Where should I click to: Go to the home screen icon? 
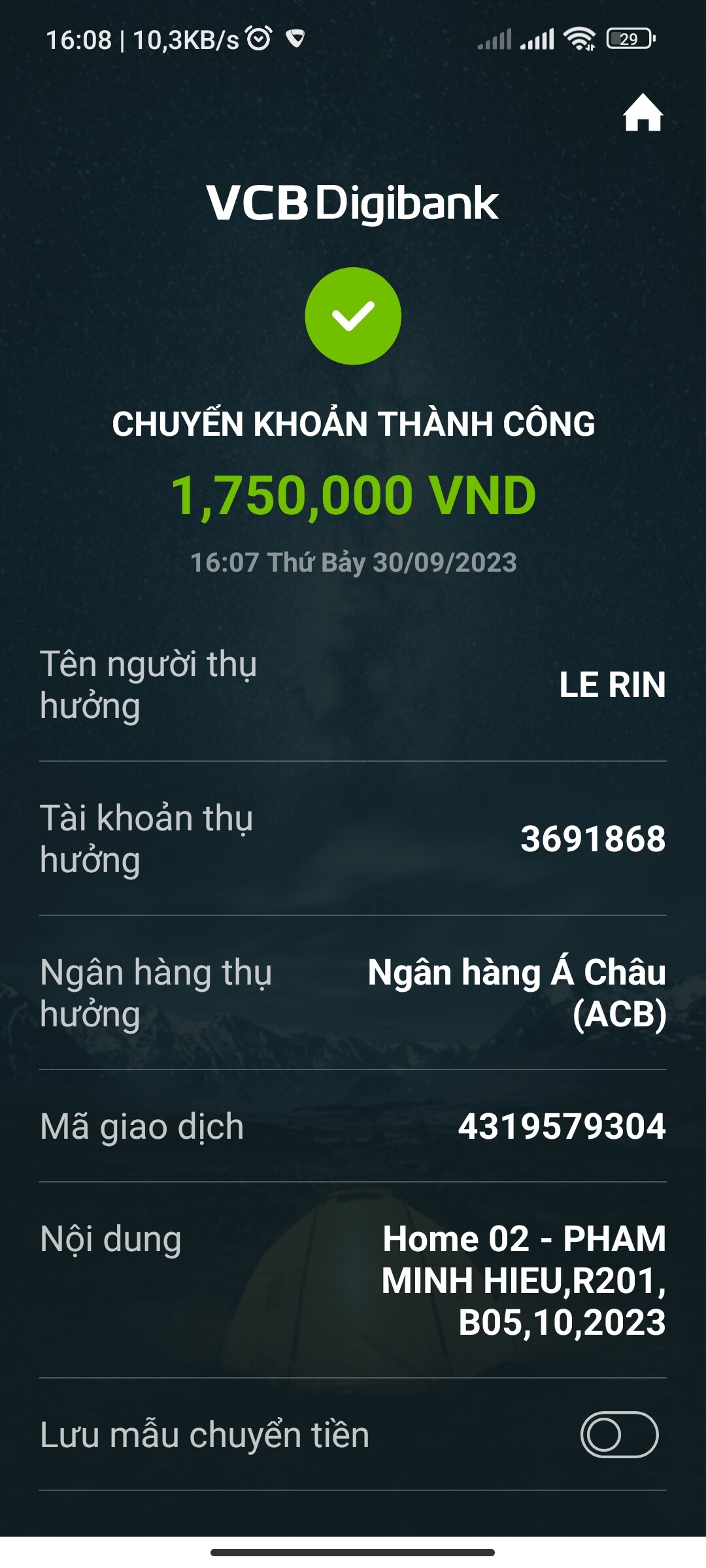coord(643,113)
